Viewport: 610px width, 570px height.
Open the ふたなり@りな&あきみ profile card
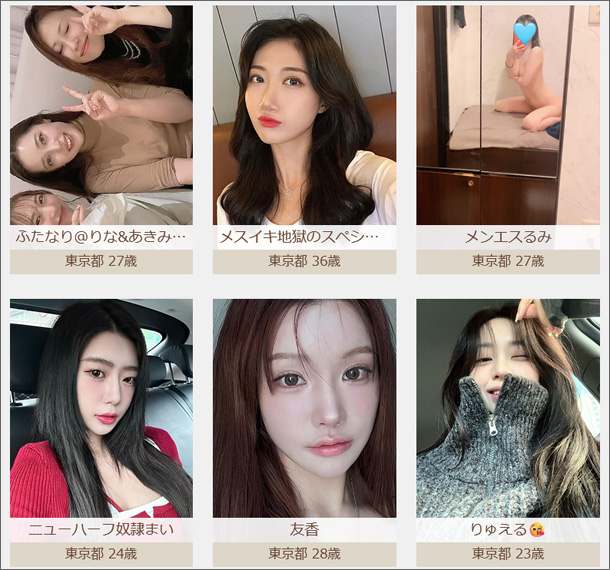point(101,130)
